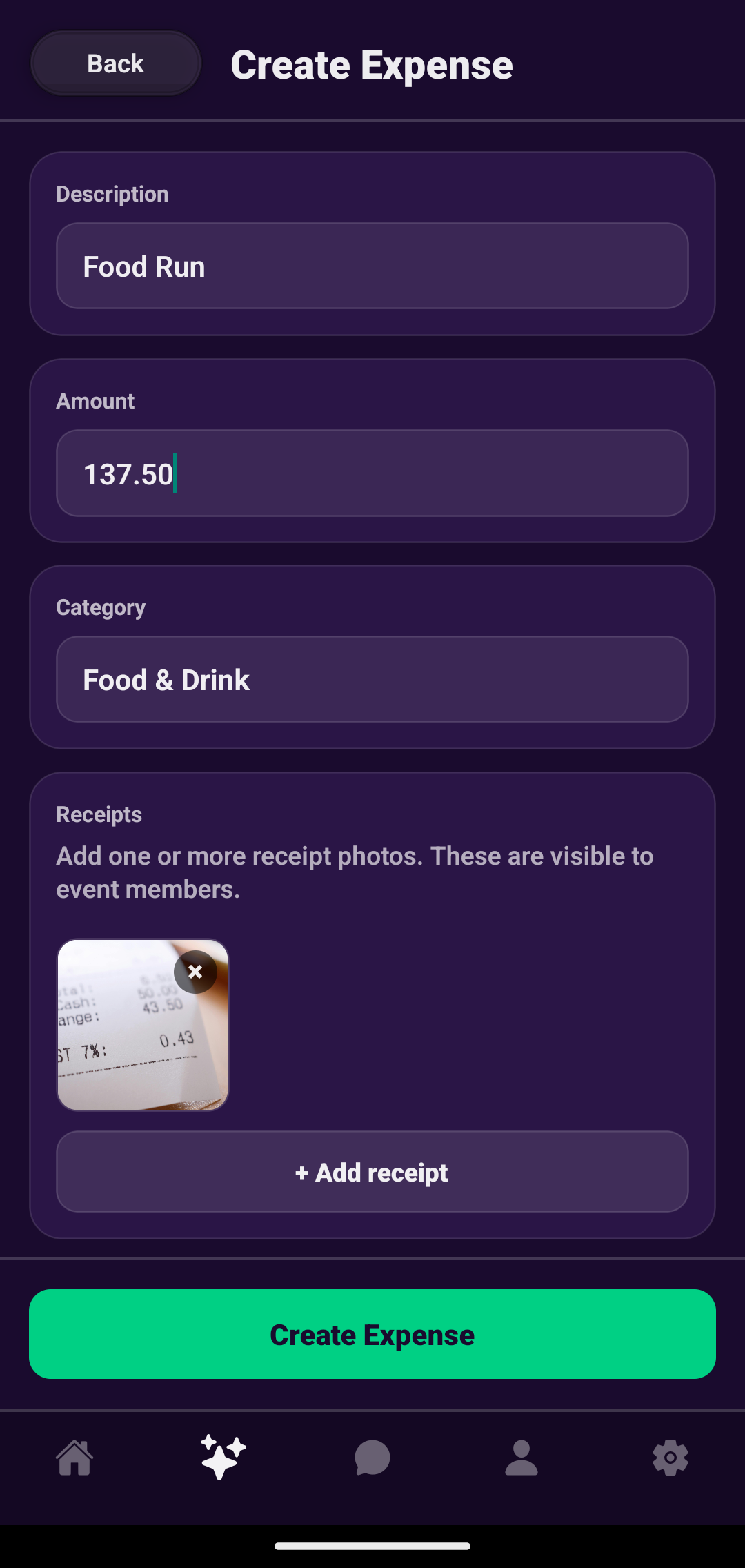This screenshot has width=745, height=1568.
Task: Tap the Amount input field
Action: [x=372, y=474]
